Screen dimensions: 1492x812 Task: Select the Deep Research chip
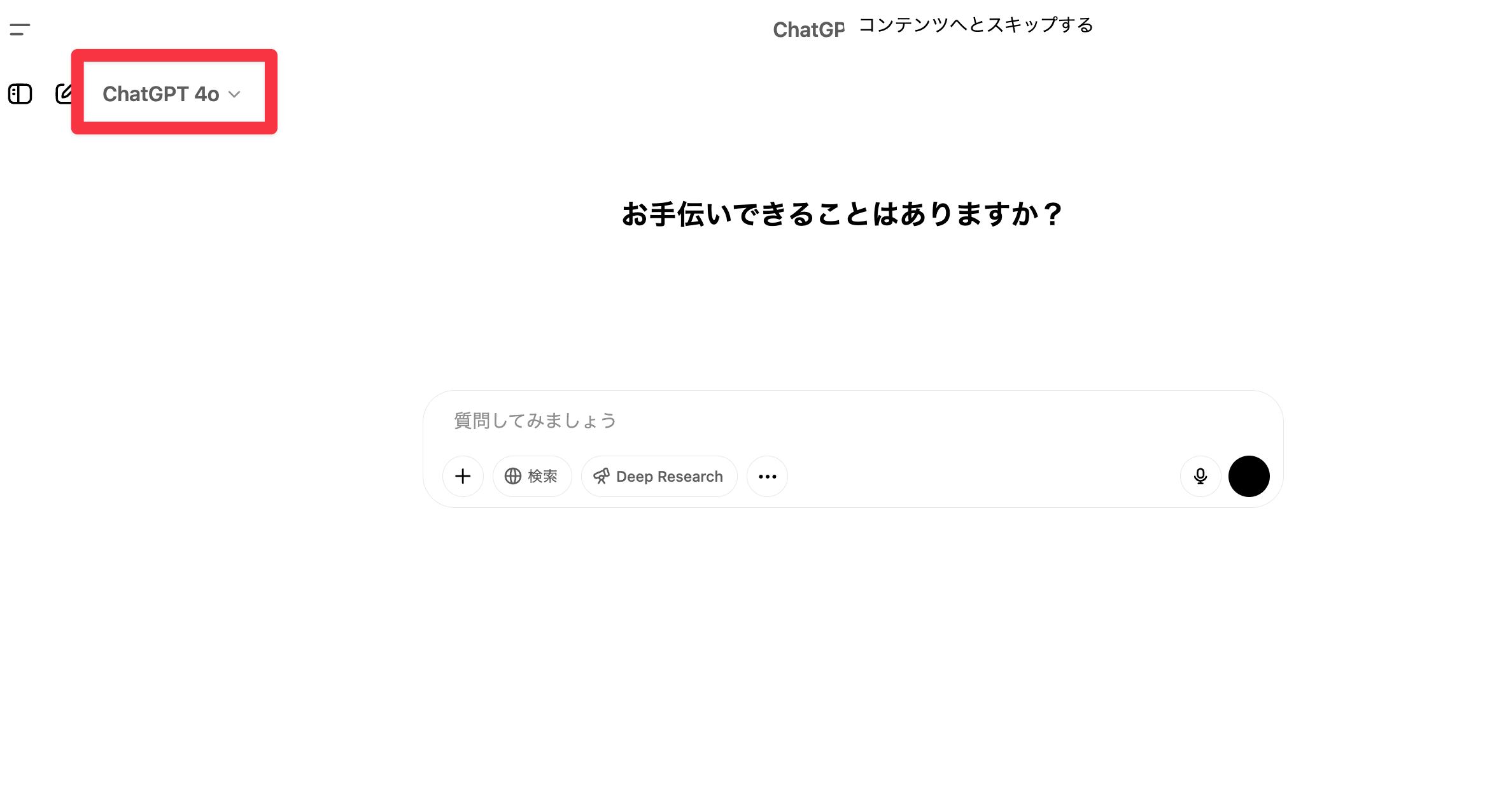coord(659,476)
